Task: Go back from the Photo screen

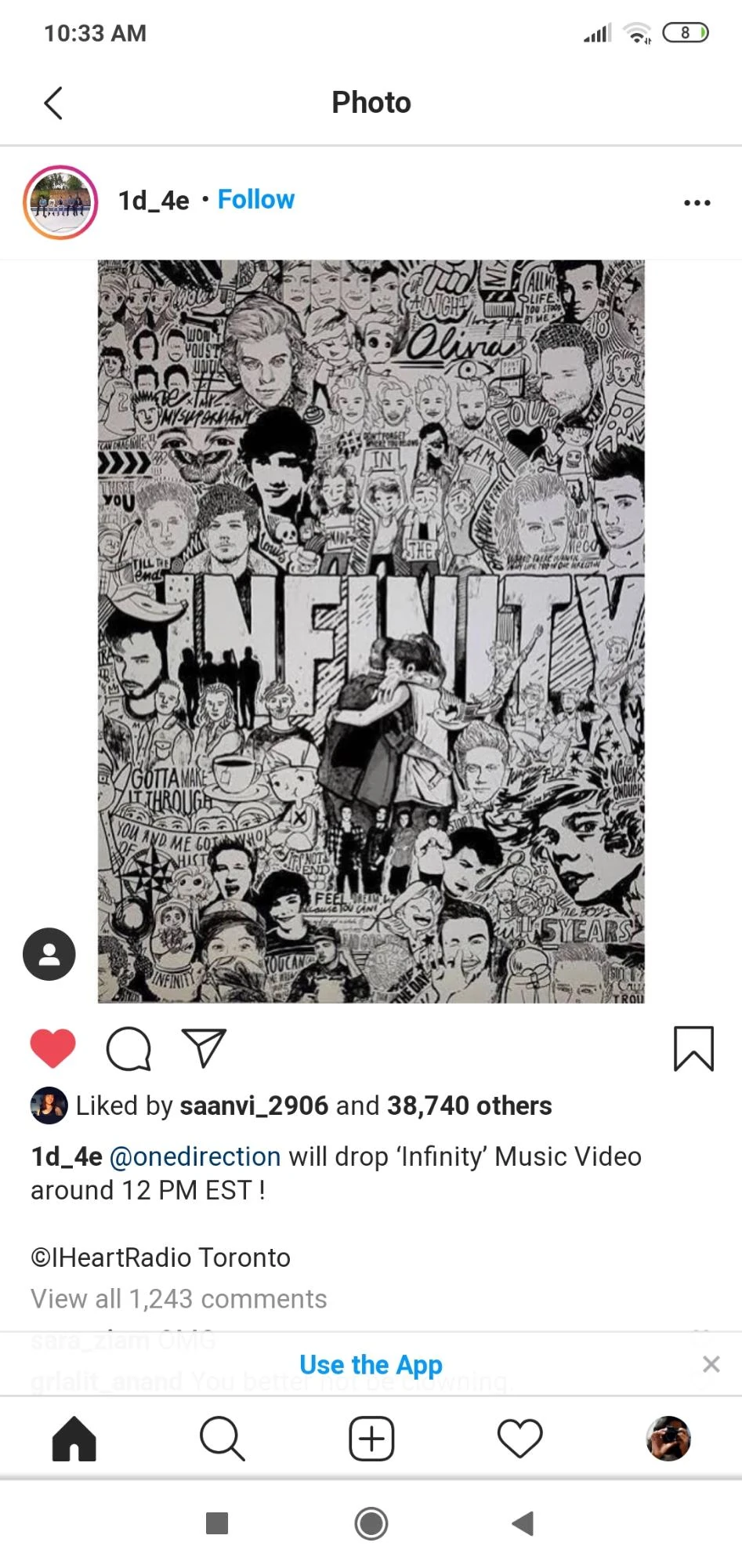Action: (53, 103)
